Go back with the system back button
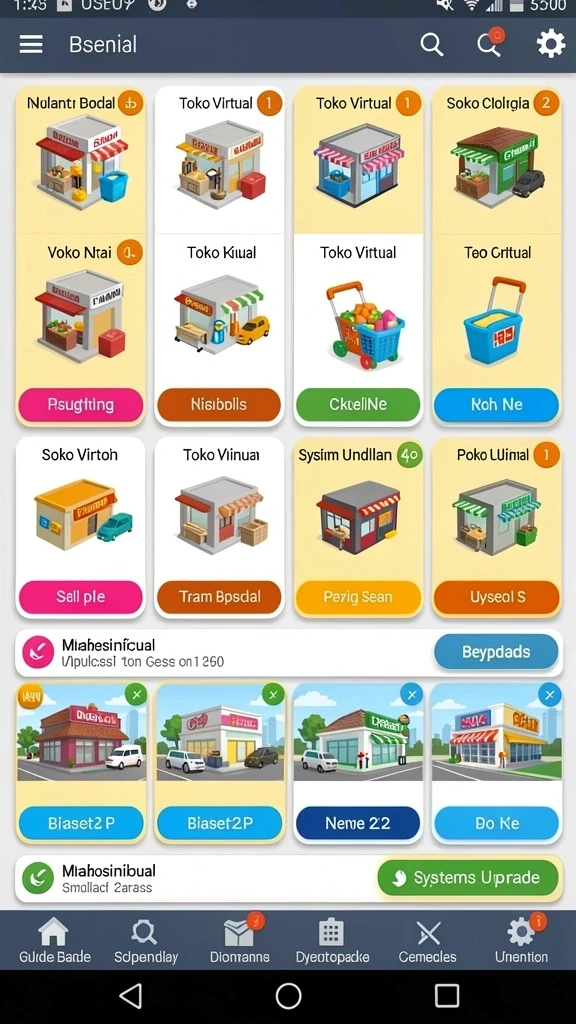Viewport: 576px width, 1024px height. (131, 997)
